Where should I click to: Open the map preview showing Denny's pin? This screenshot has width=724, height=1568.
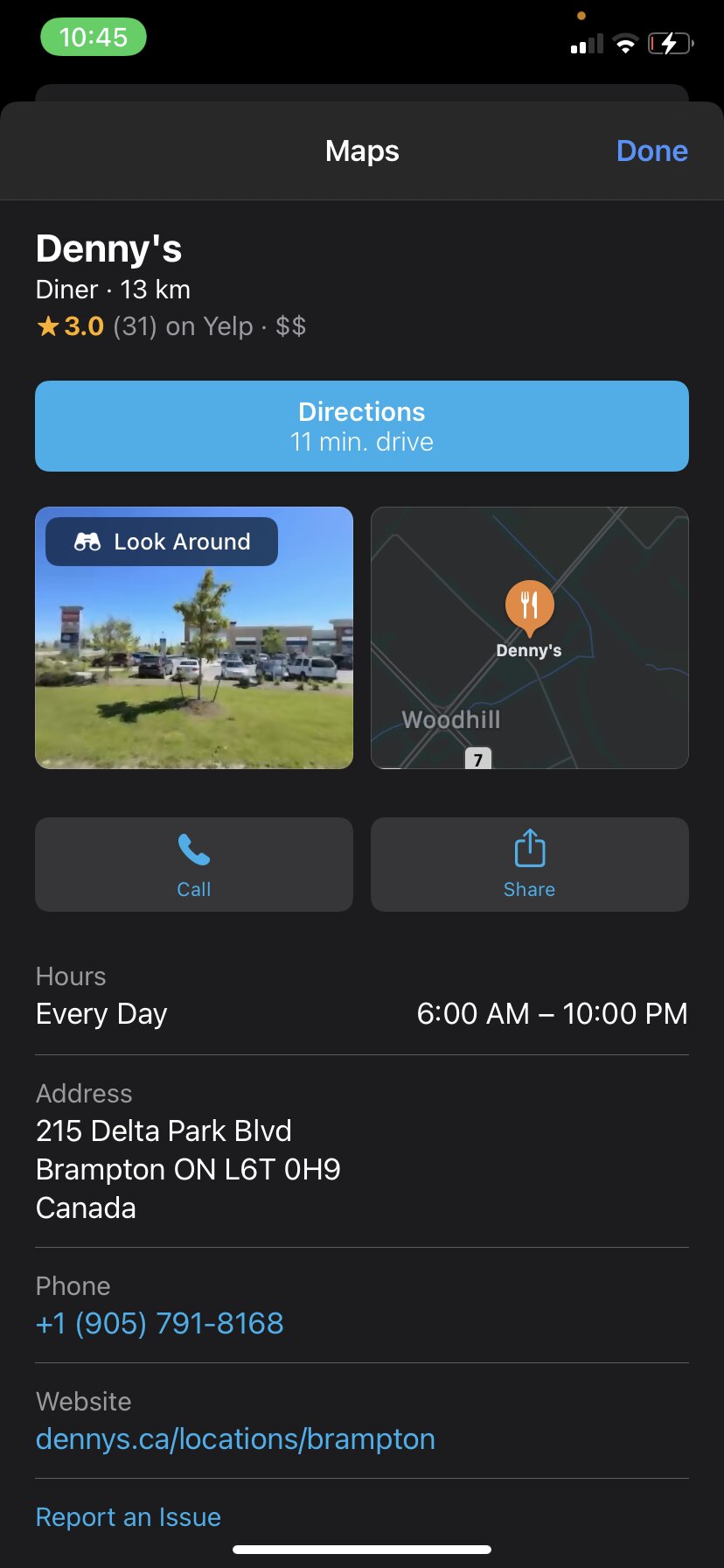point(530,638)
